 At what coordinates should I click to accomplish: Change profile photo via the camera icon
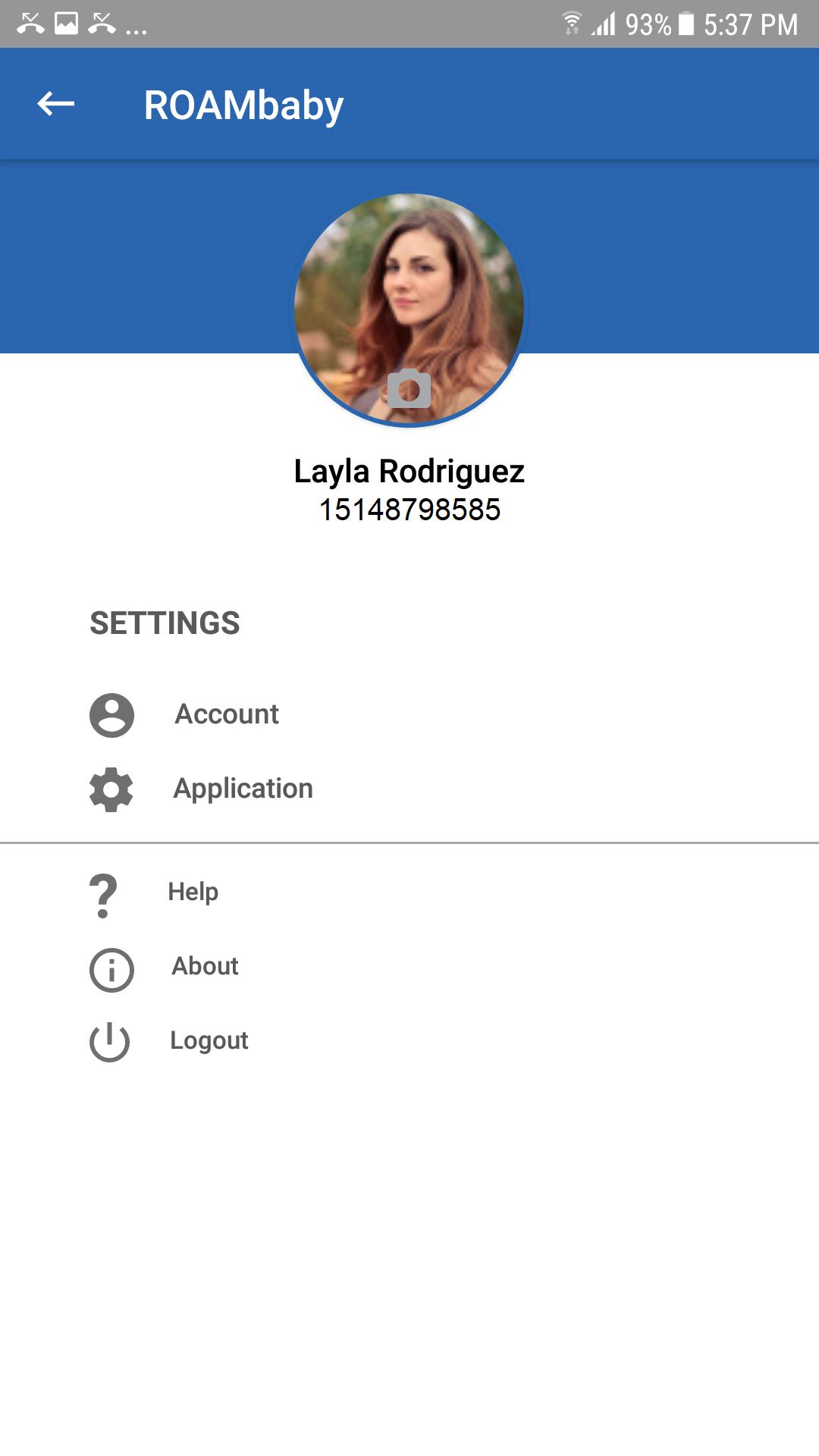click(x=409, y=389)
